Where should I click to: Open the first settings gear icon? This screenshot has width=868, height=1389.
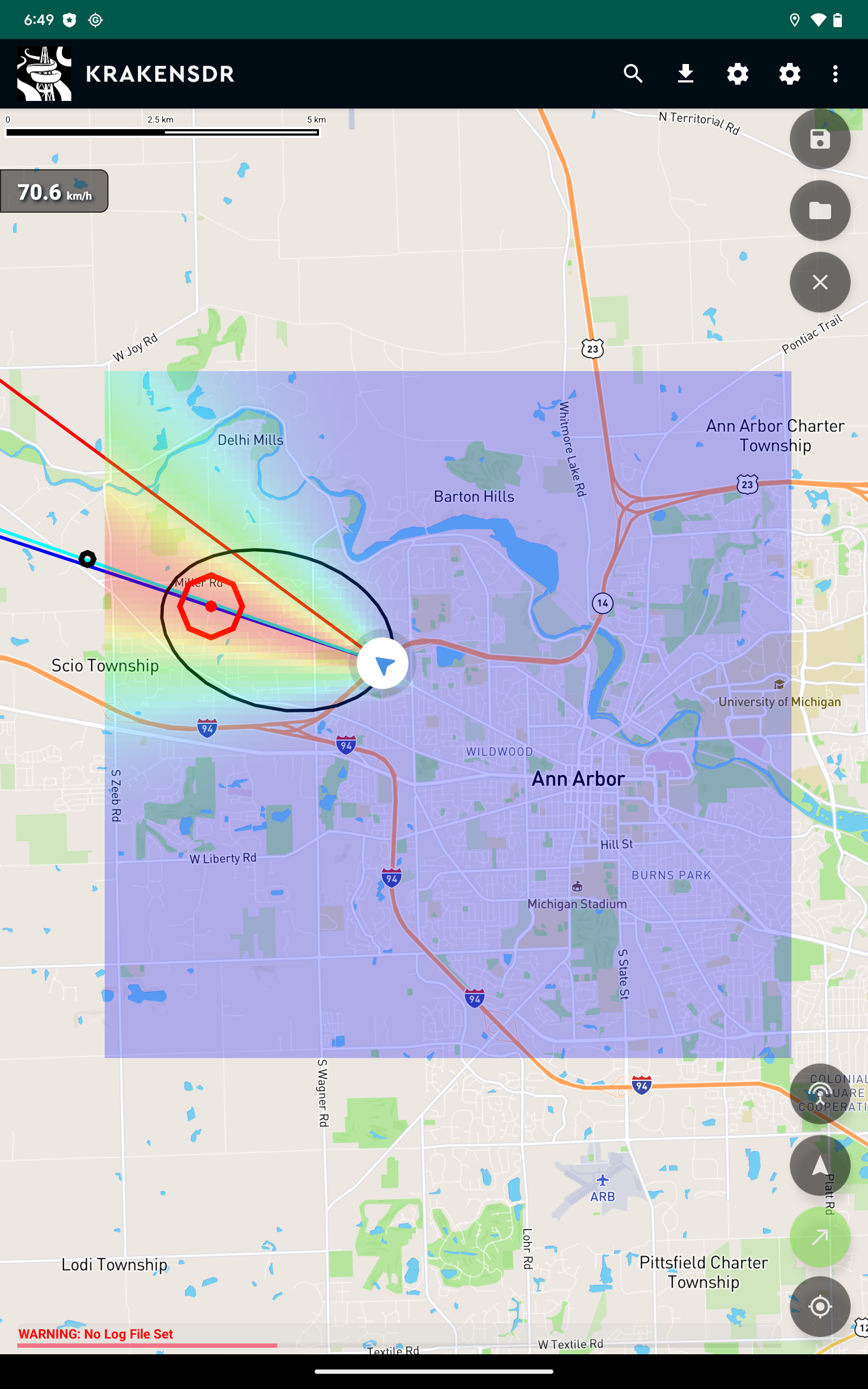[738, 73]
